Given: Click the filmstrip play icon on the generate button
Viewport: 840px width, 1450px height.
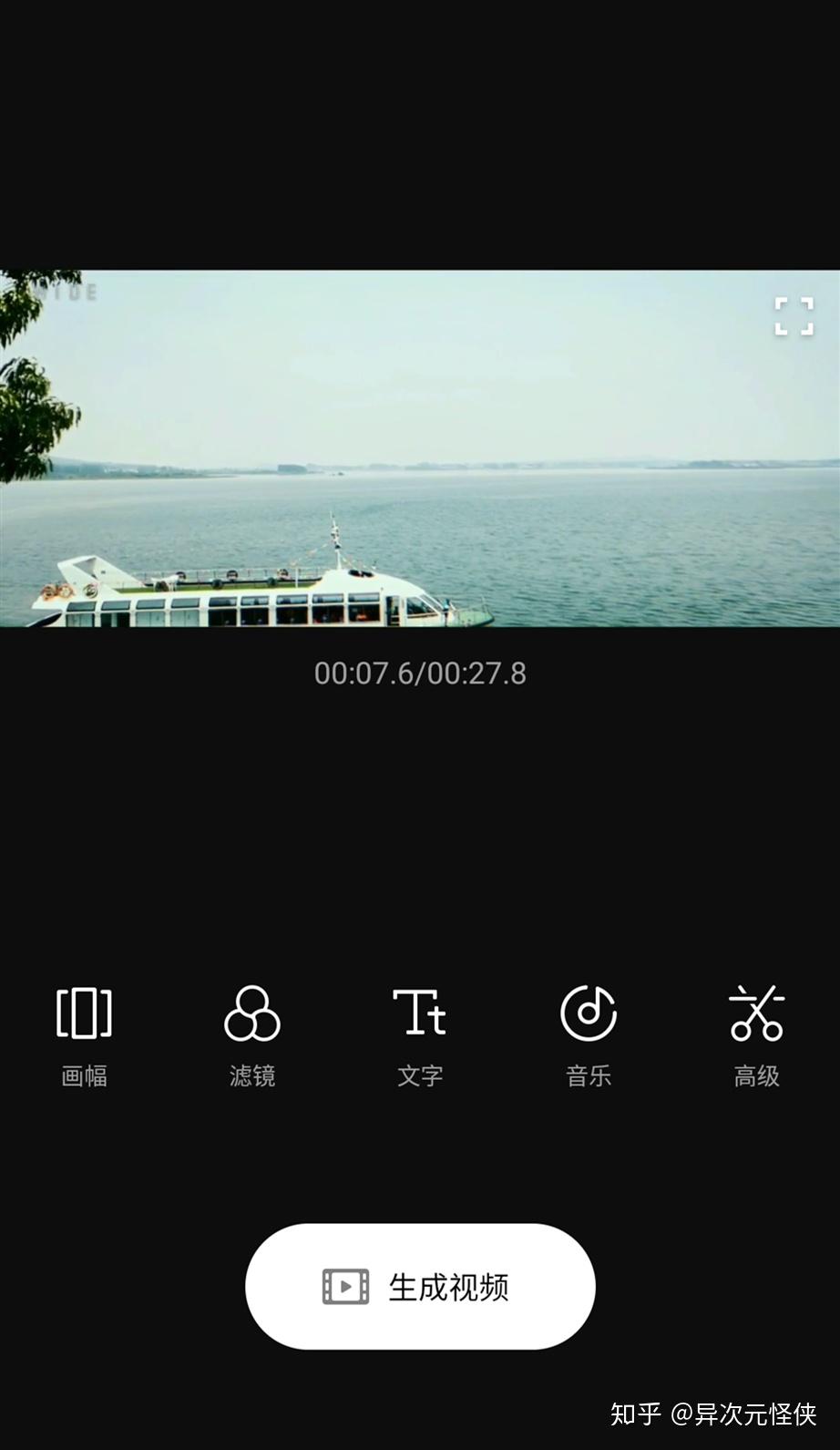Looking at the screenshot, I should pyautogui.click(x=344, y=1286).
